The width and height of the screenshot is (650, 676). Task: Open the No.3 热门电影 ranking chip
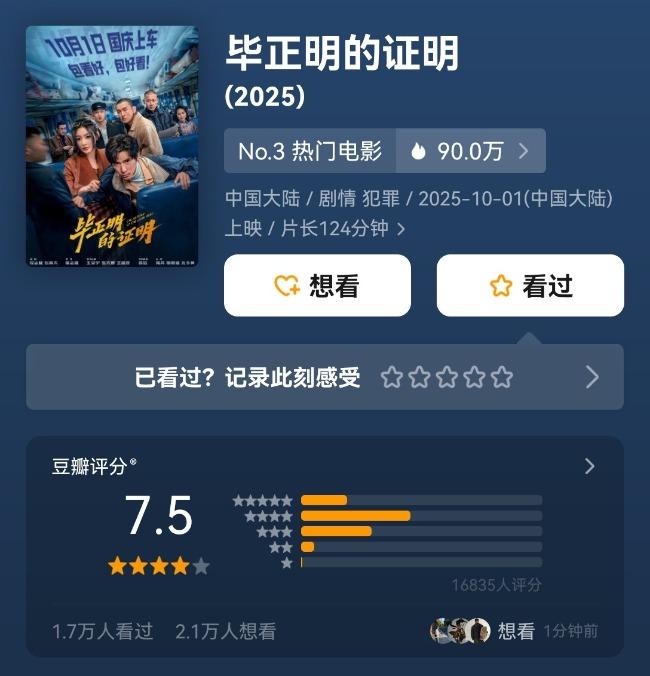tap(310, 151)
